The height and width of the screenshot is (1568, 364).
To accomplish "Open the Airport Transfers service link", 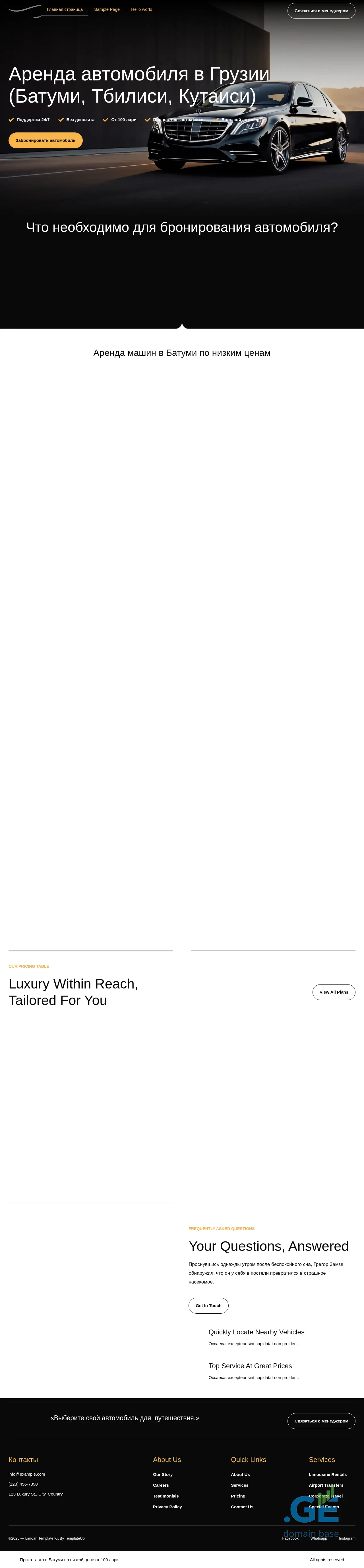I will pos(326,1485).
